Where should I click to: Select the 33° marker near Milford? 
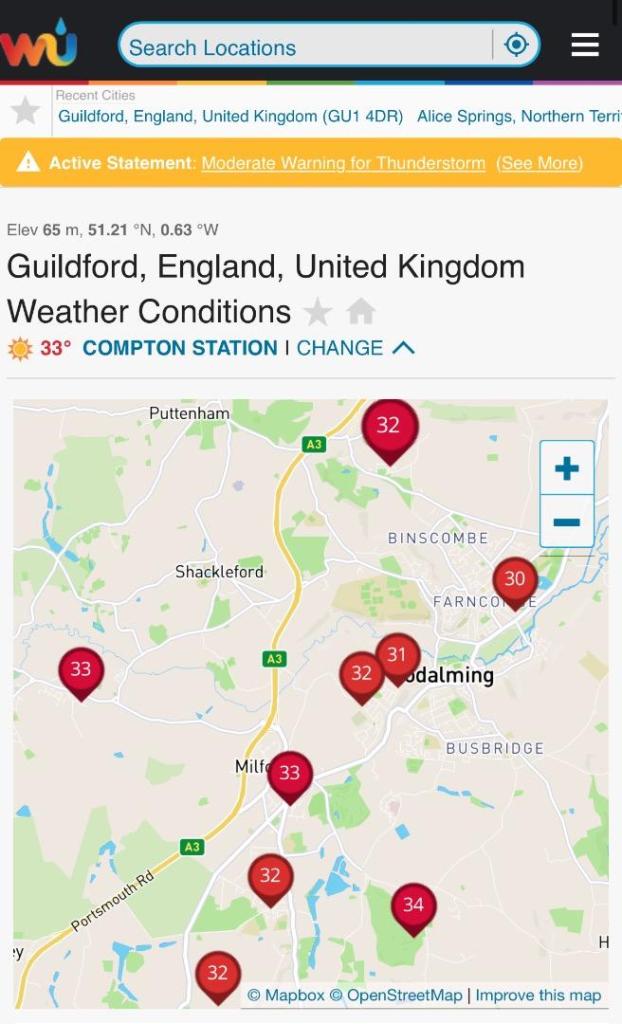tap(290, 774)
